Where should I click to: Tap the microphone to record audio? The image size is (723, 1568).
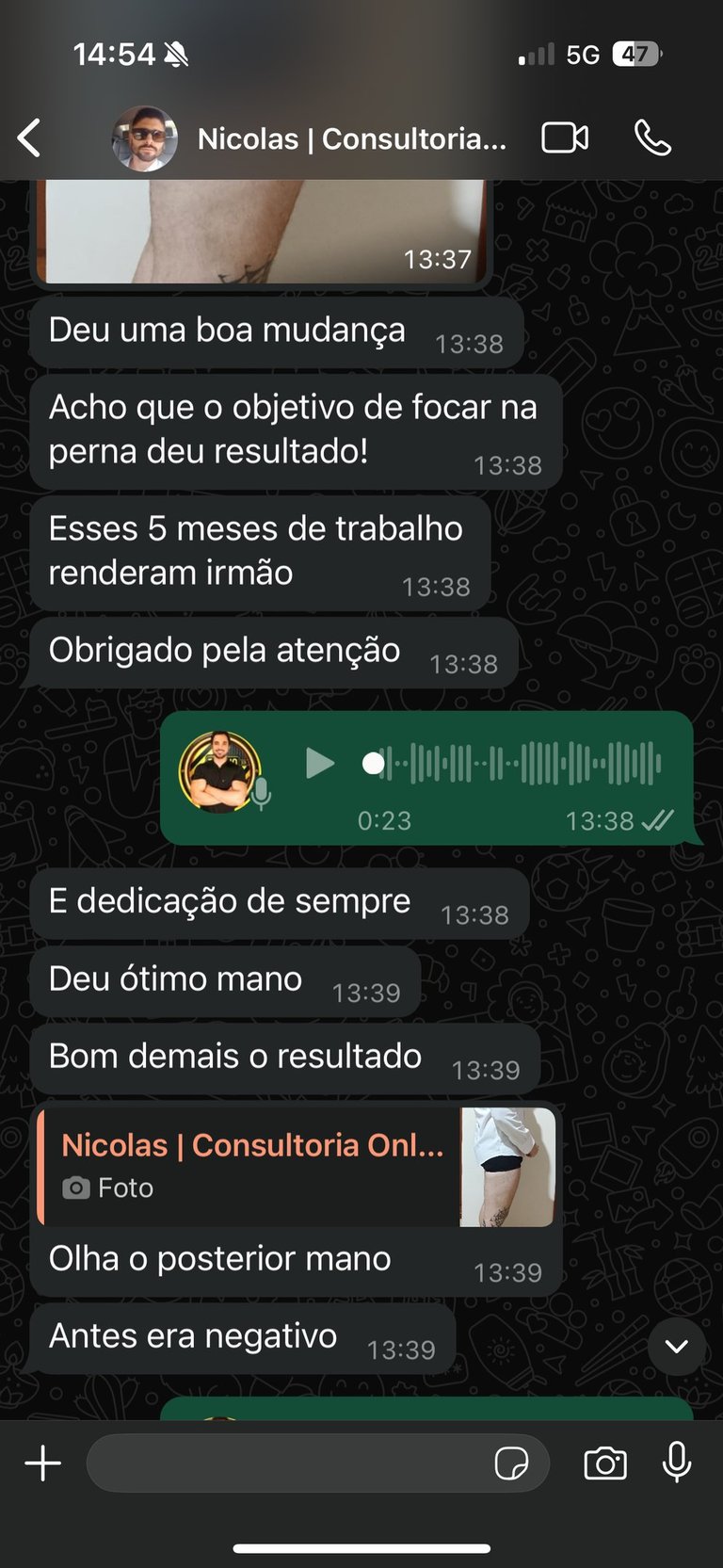tap(676, 1463)
